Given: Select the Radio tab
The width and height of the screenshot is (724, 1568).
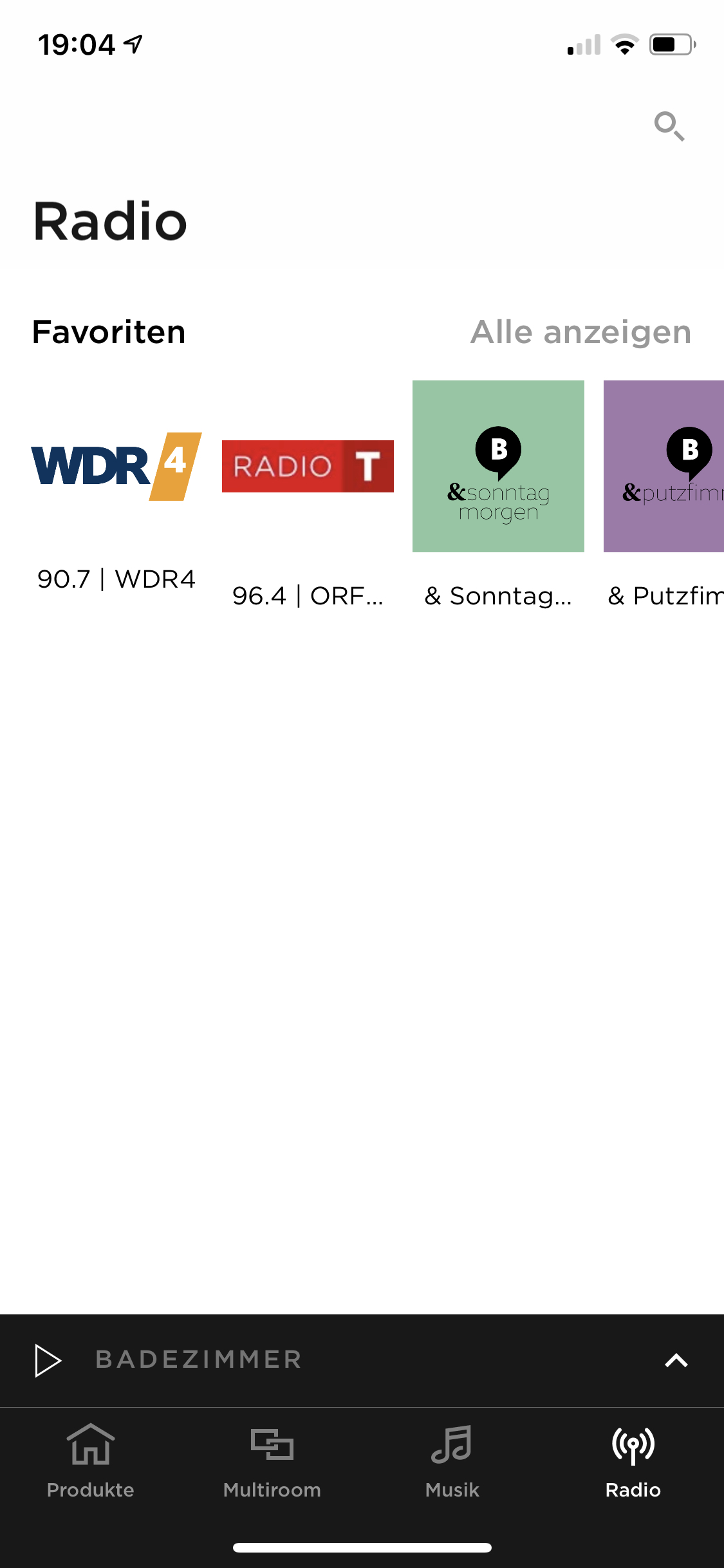Looking at the screenshot, I should coord(633,1461).
